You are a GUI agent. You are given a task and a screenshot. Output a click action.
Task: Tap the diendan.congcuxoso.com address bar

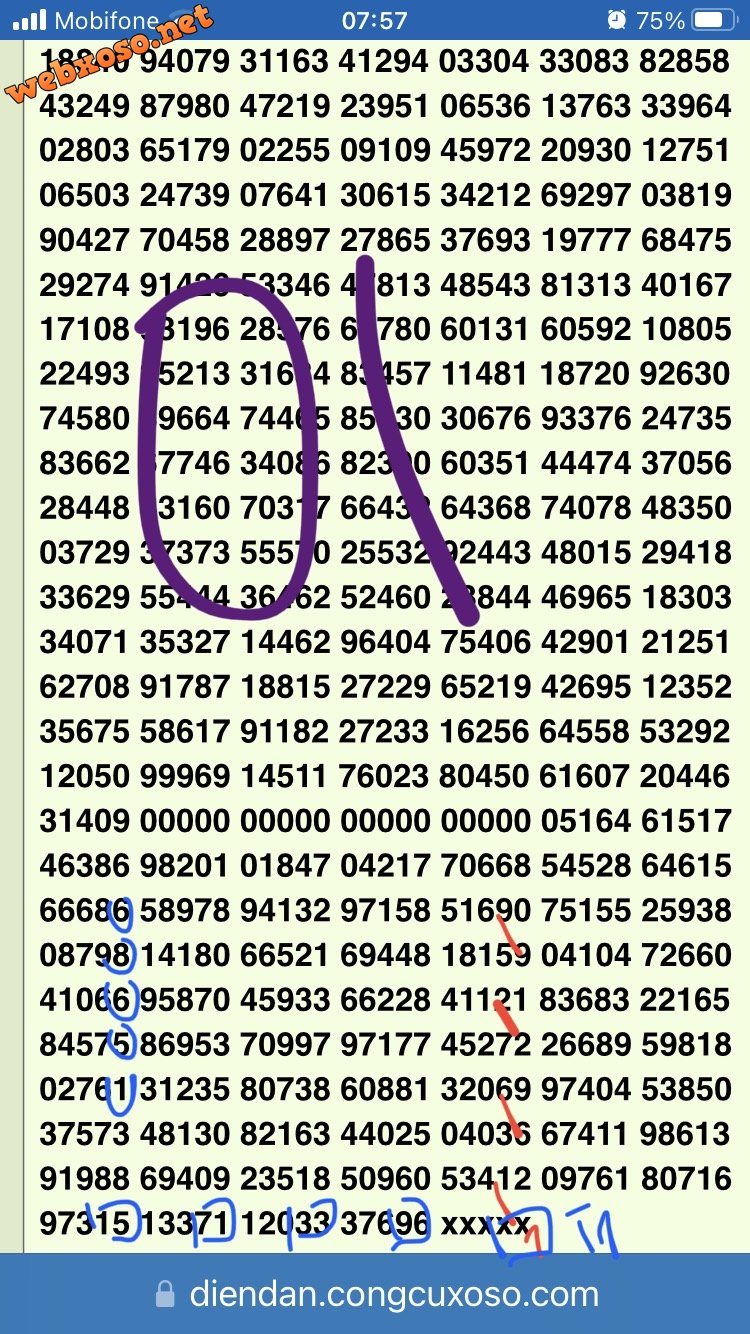[376, 1294]
